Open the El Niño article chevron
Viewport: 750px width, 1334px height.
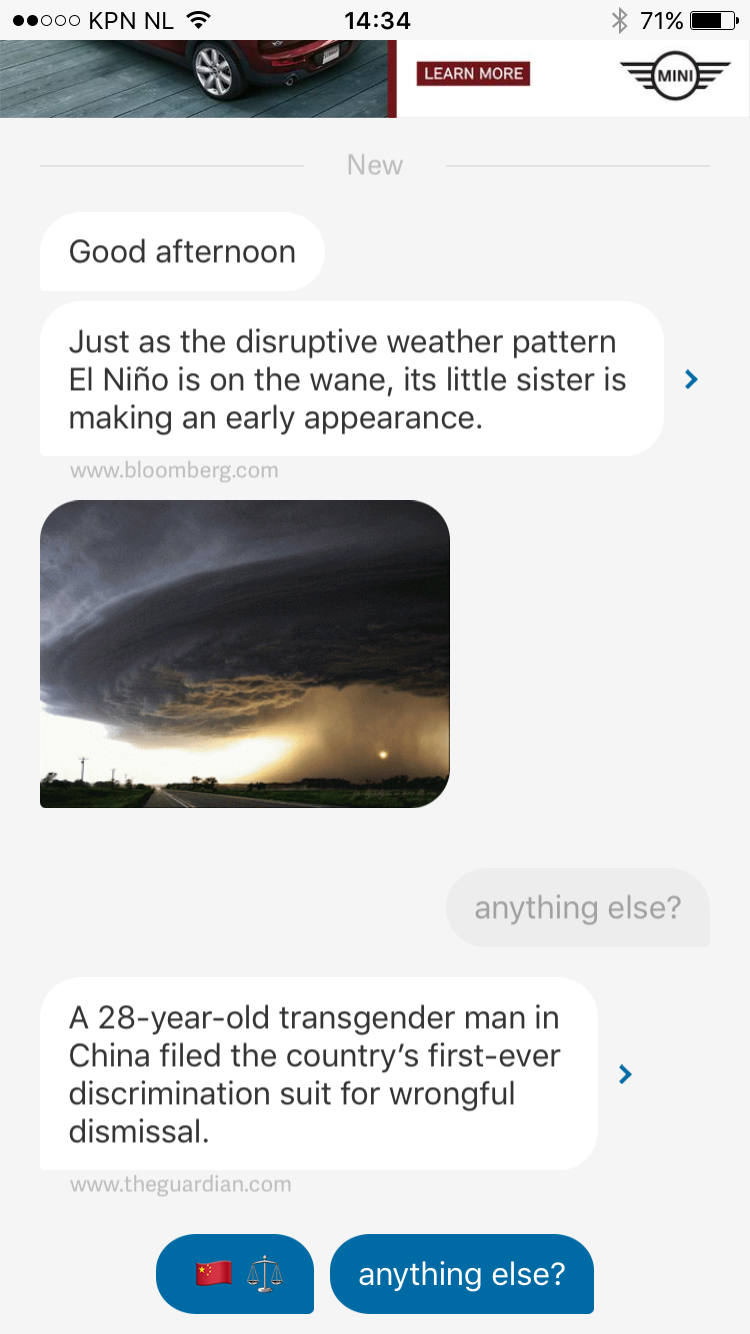(x=691, y=379)
